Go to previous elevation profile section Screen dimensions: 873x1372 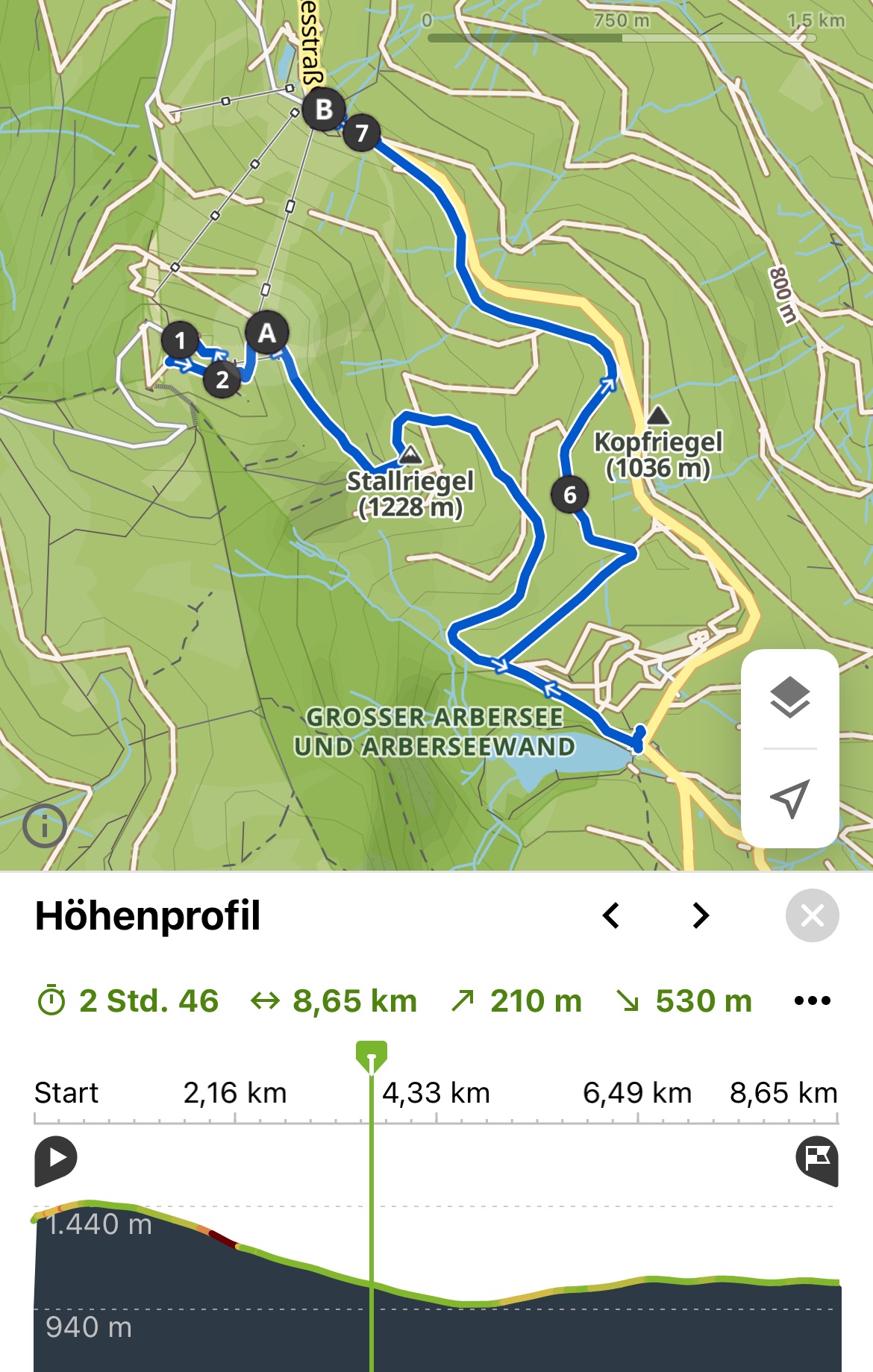click(611, 915)
